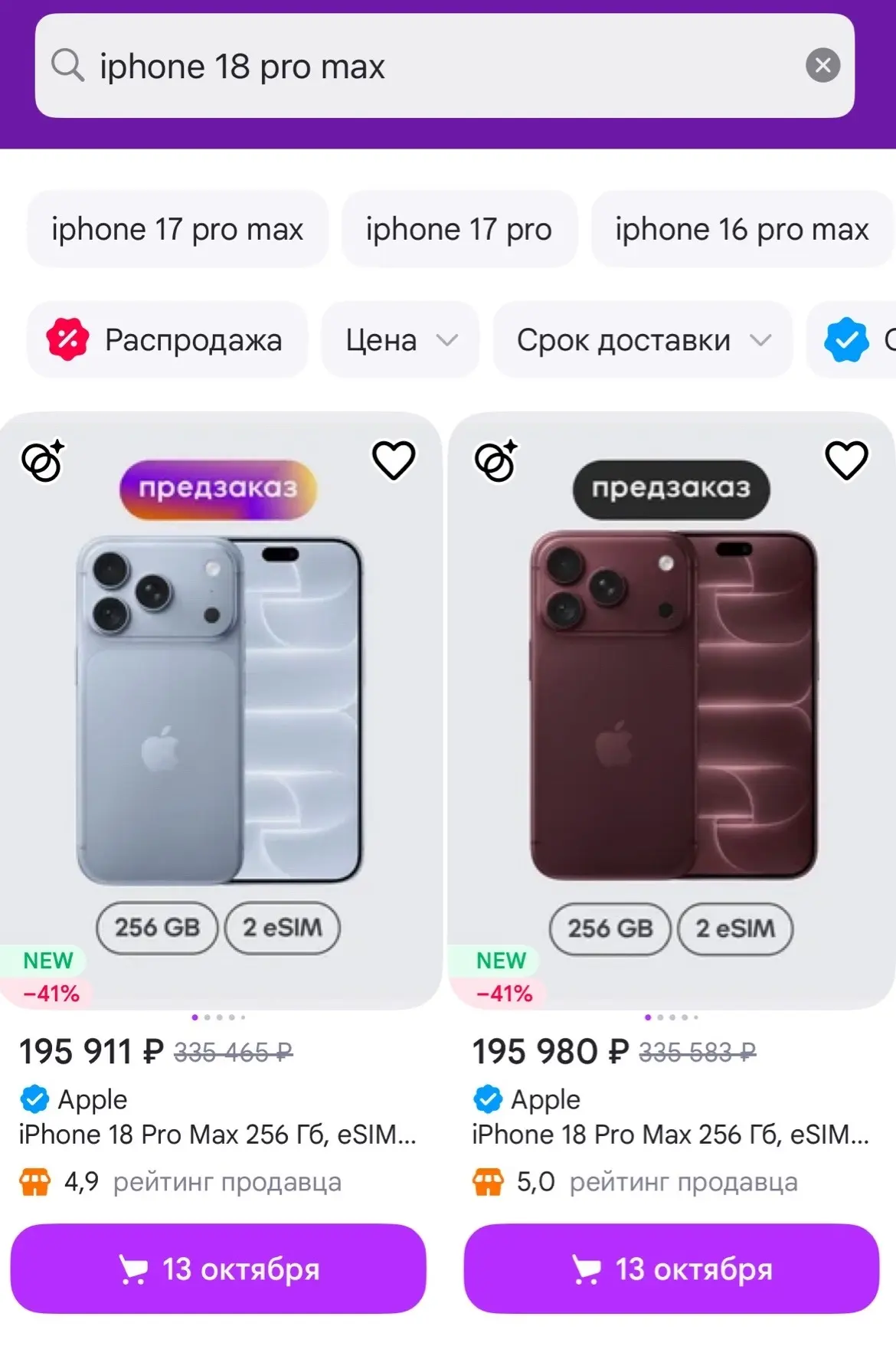Add the 195 911 ₽ iPhone to cart
The height and width of the screenshot is (1346, 896).
coord(218,1269)
